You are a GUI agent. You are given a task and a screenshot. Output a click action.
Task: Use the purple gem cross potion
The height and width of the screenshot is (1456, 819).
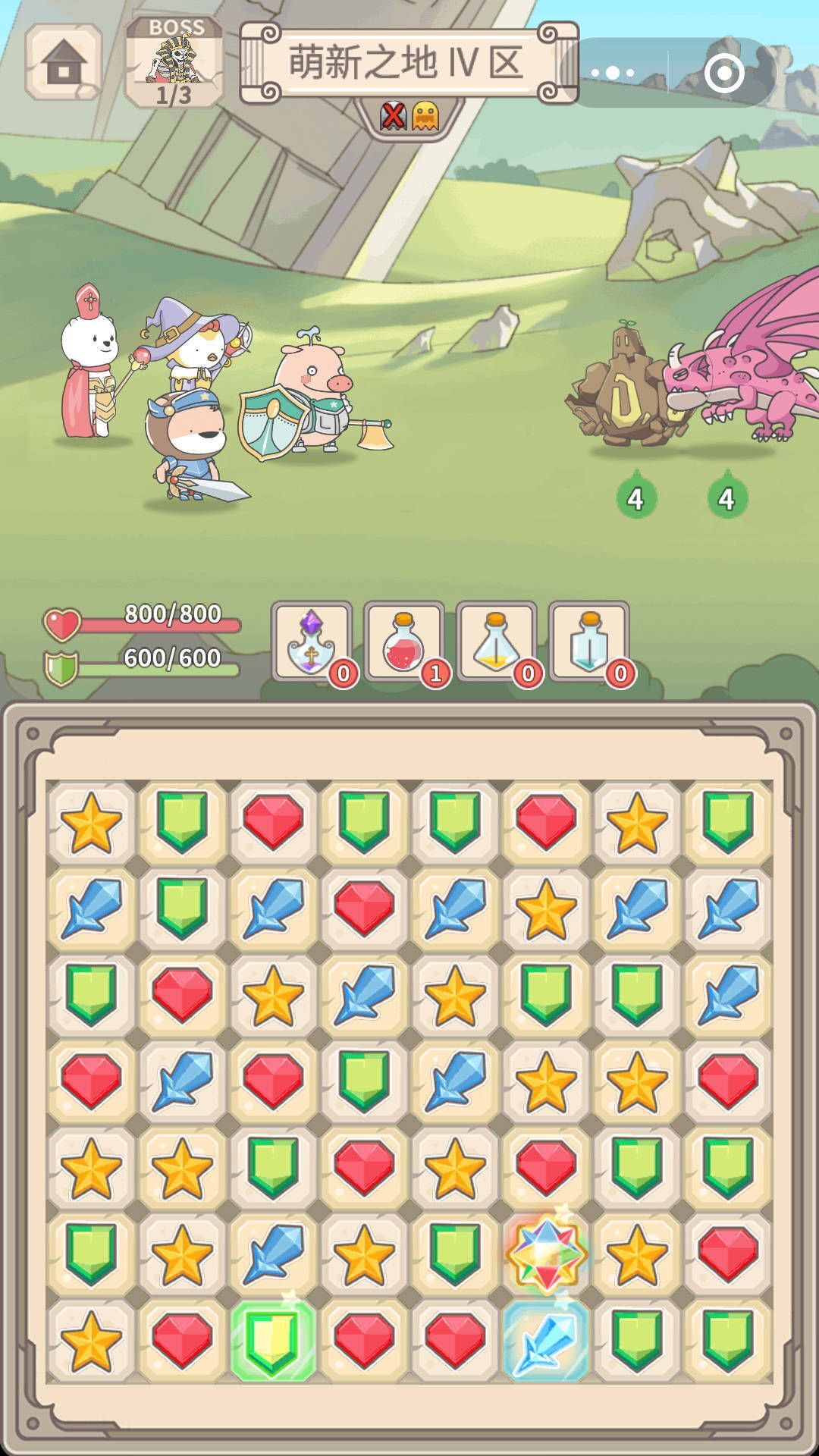(x=312, y=642)
